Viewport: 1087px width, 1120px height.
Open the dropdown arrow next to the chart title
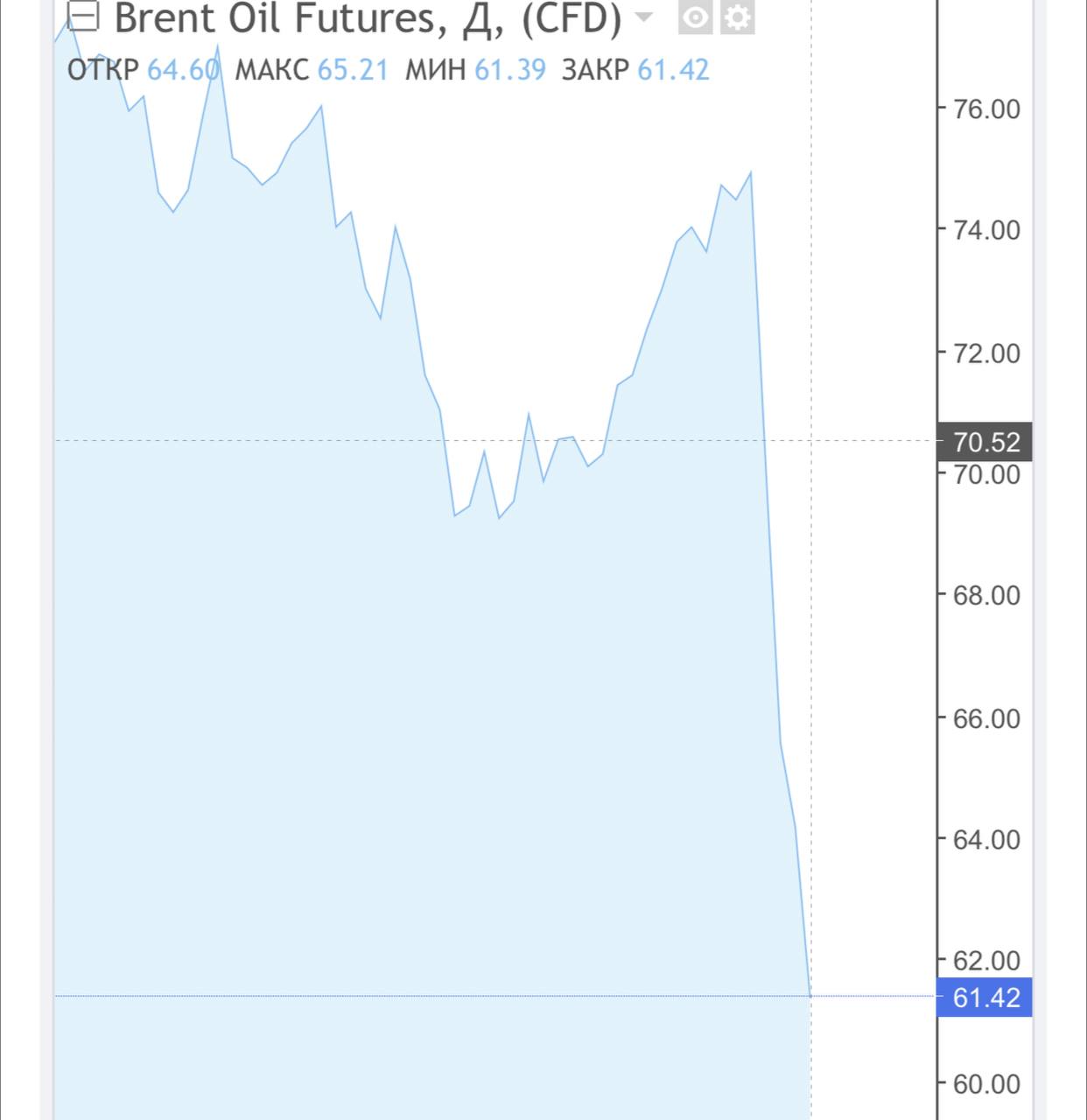[x=644, y=17]
